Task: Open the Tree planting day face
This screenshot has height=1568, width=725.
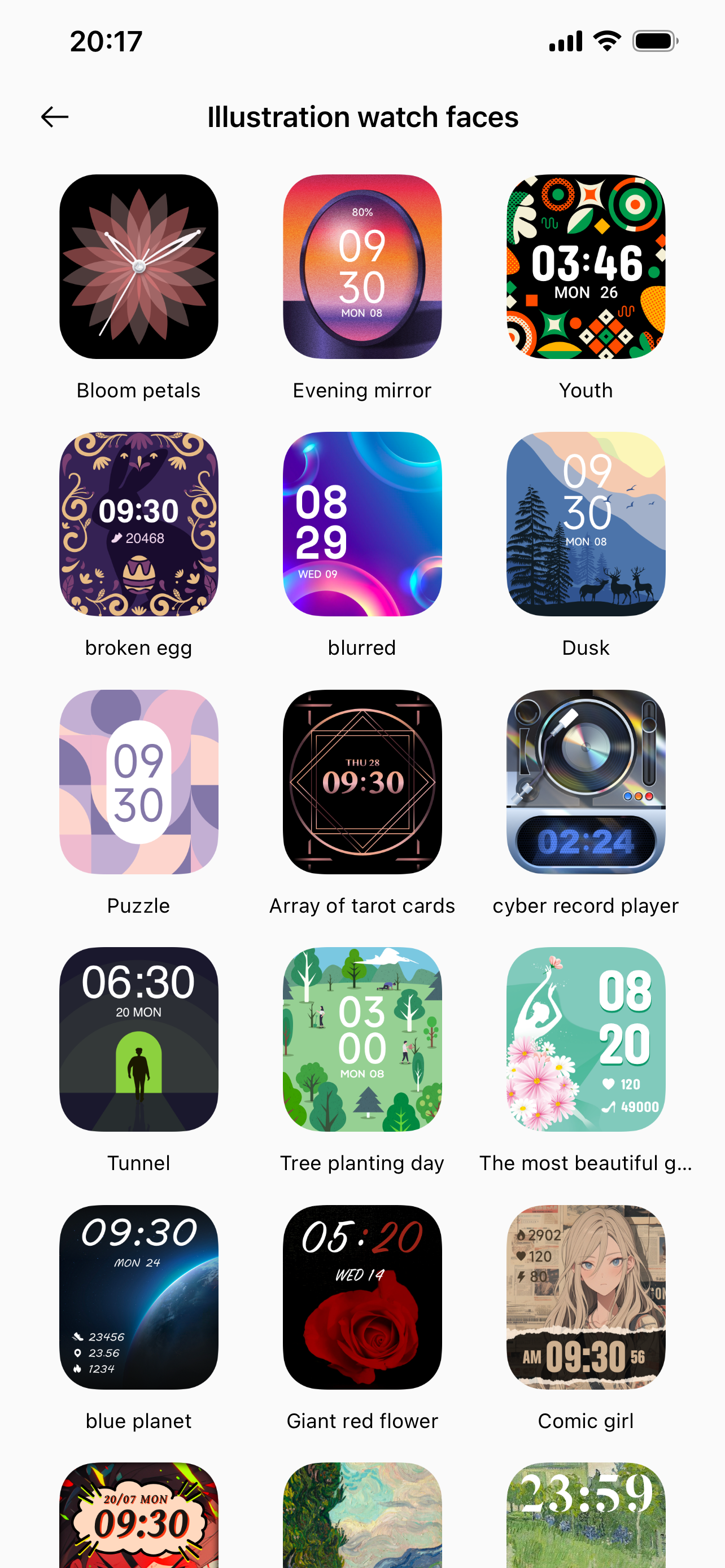Action: coord(362,1039)
